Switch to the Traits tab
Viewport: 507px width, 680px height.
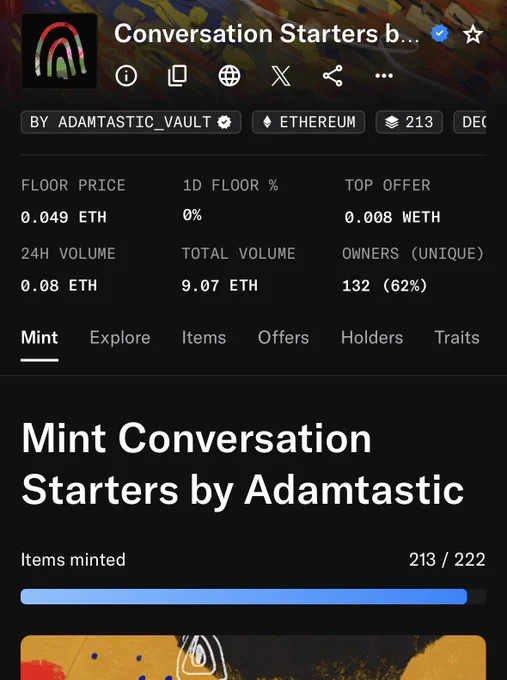pyautogui.click(x=457, y=338)
